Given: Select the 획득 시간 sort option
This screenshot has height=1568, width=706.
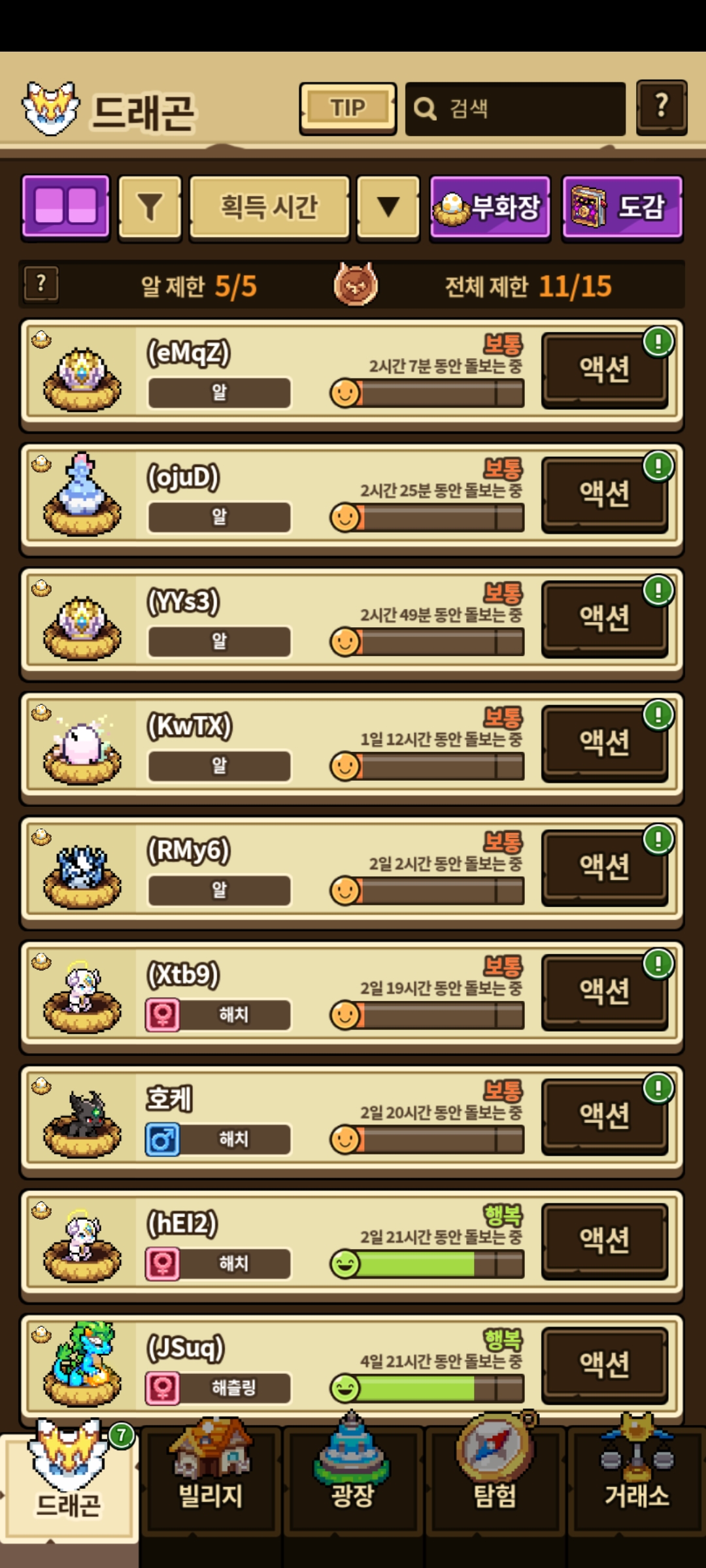Looking at the screenshot, I should coord(269,207).
